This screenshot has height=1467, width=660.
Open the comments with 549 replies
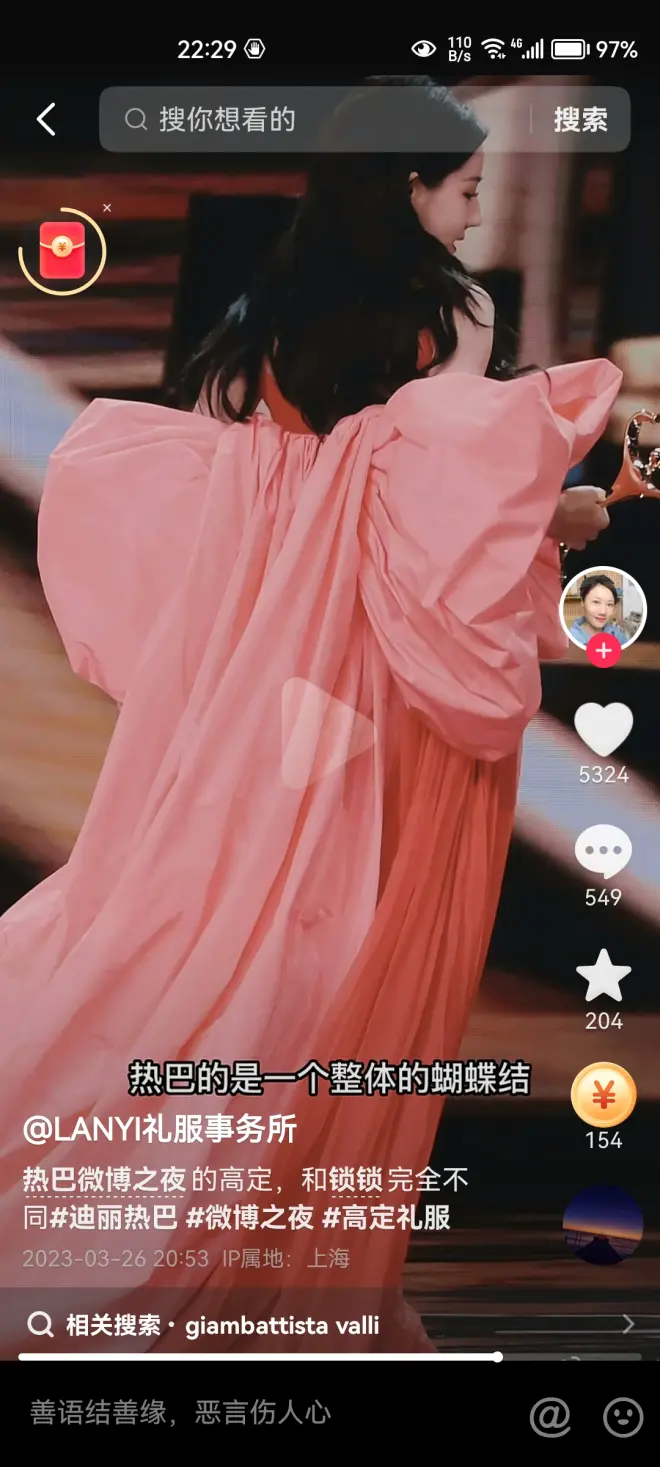603,853
